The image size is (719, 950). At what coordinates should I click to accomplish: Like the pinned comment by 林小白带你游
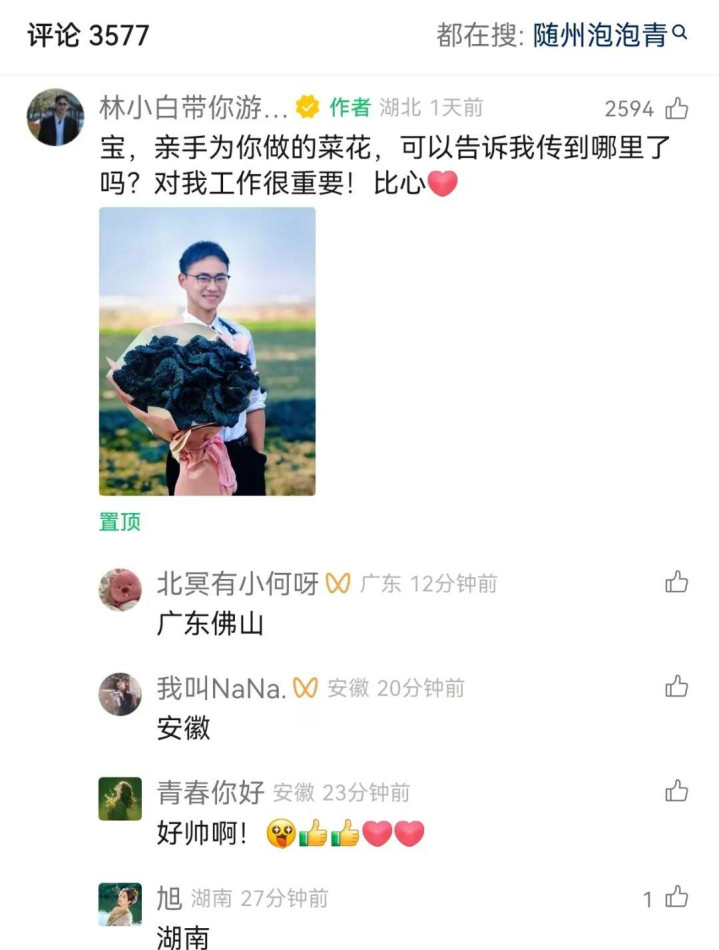pyautogui.click(x=677, y=108)
